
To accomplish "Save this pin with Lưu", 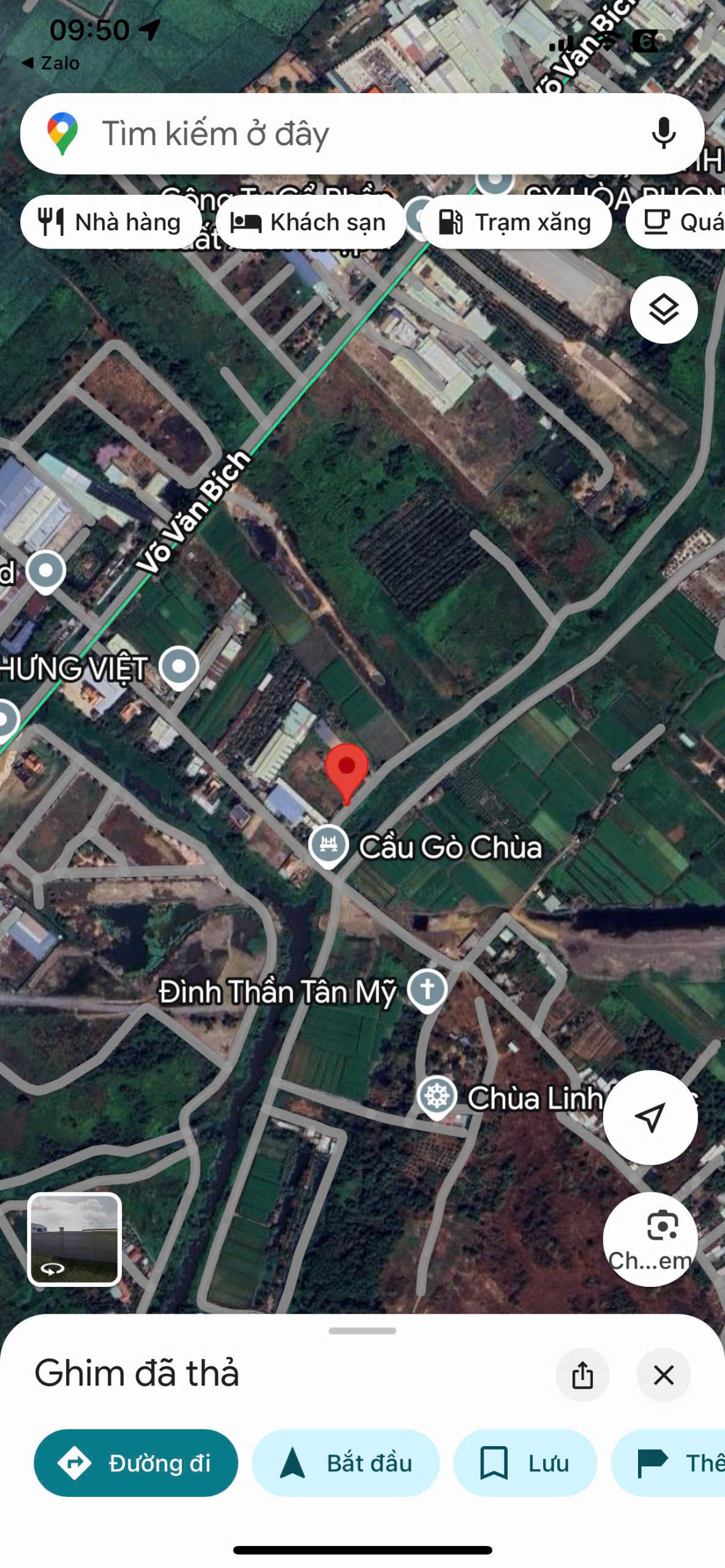I will (525, 1463).
